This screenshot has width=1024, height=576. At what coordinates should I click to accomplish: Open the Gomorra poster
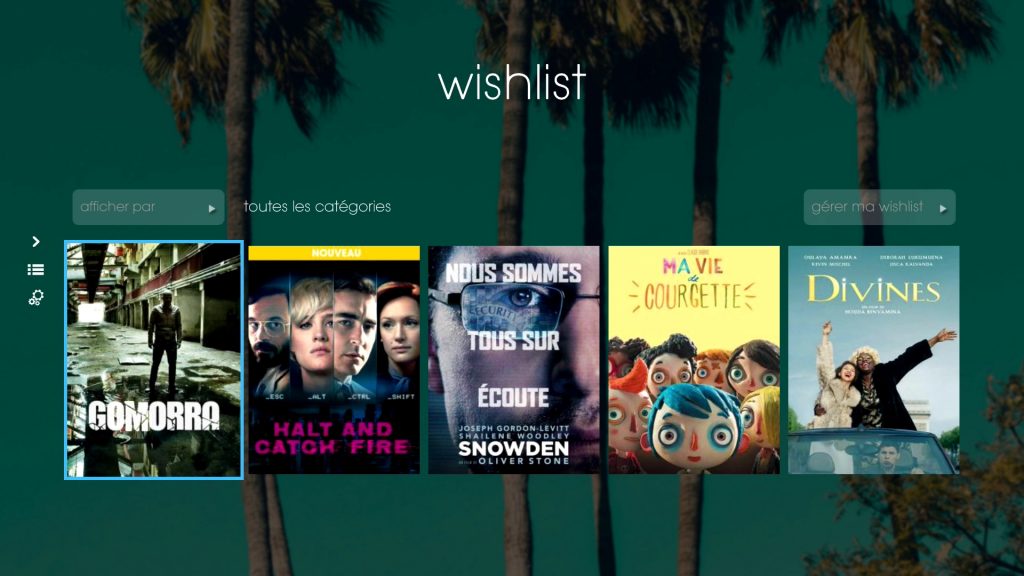point(154,360)
